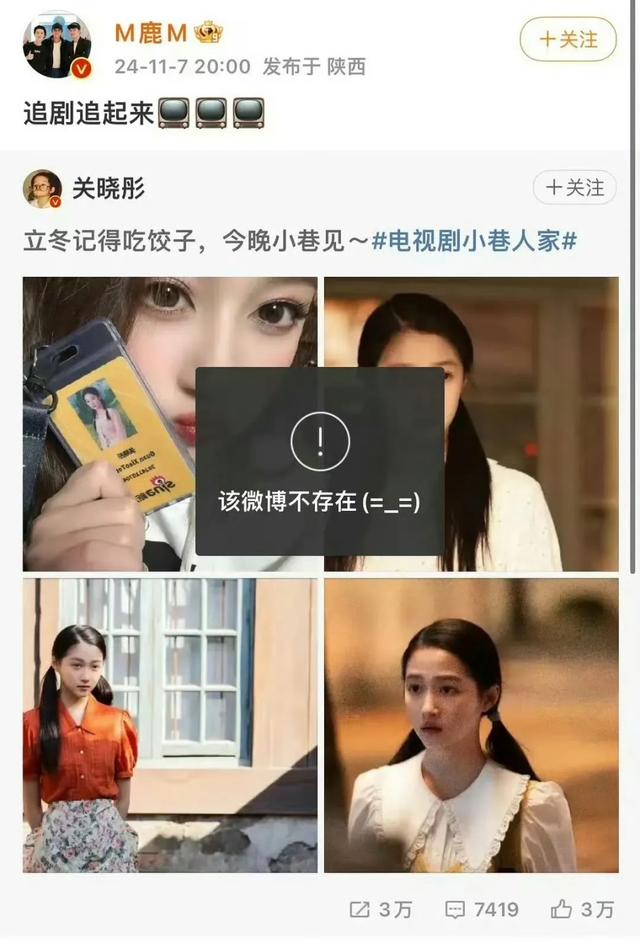The image size is (640, 943).
Task: Open 关晓彤's profile avatar
Action: coord(42,188)
